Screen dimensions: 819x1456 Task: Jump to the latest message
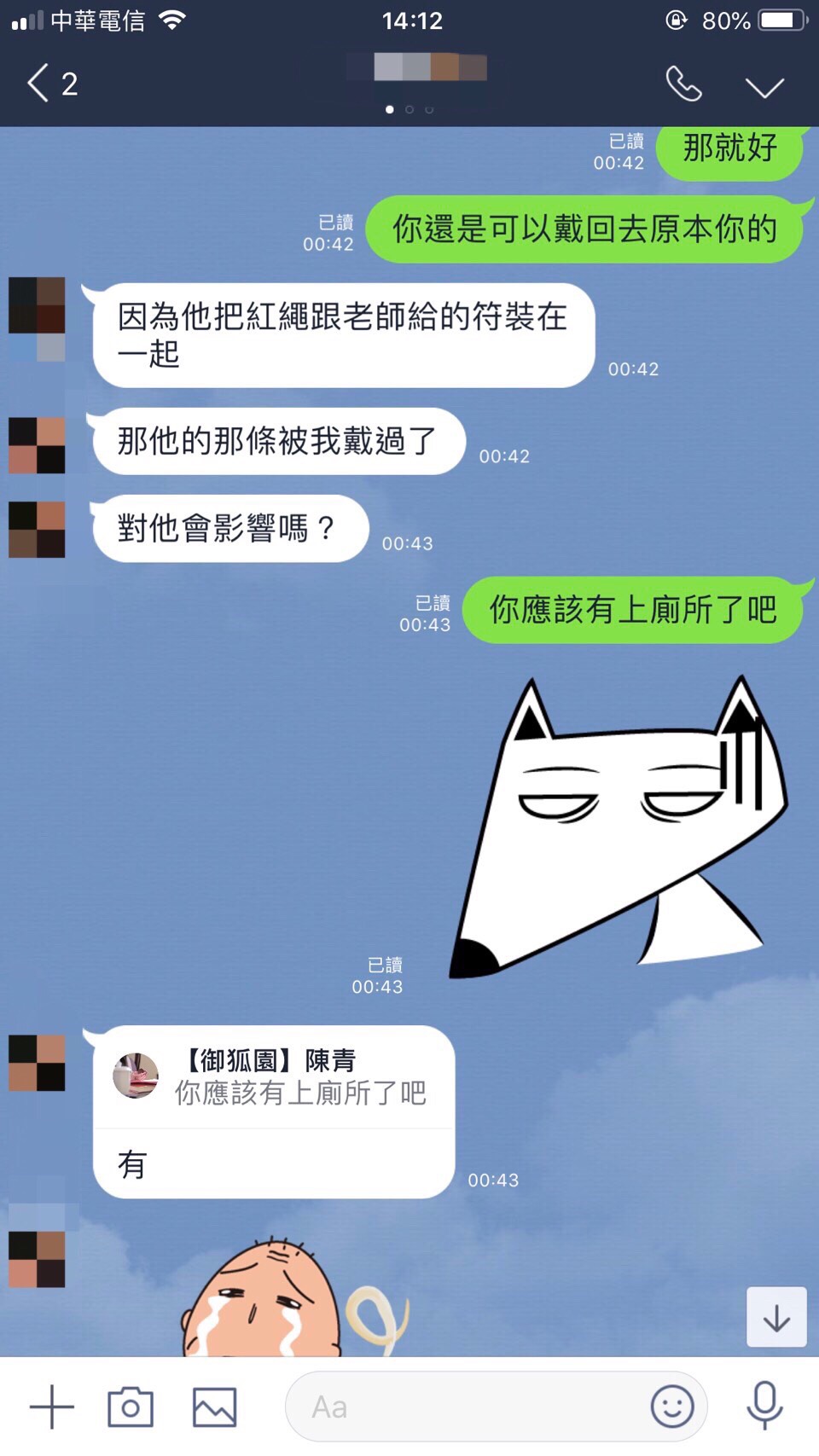776,1317
